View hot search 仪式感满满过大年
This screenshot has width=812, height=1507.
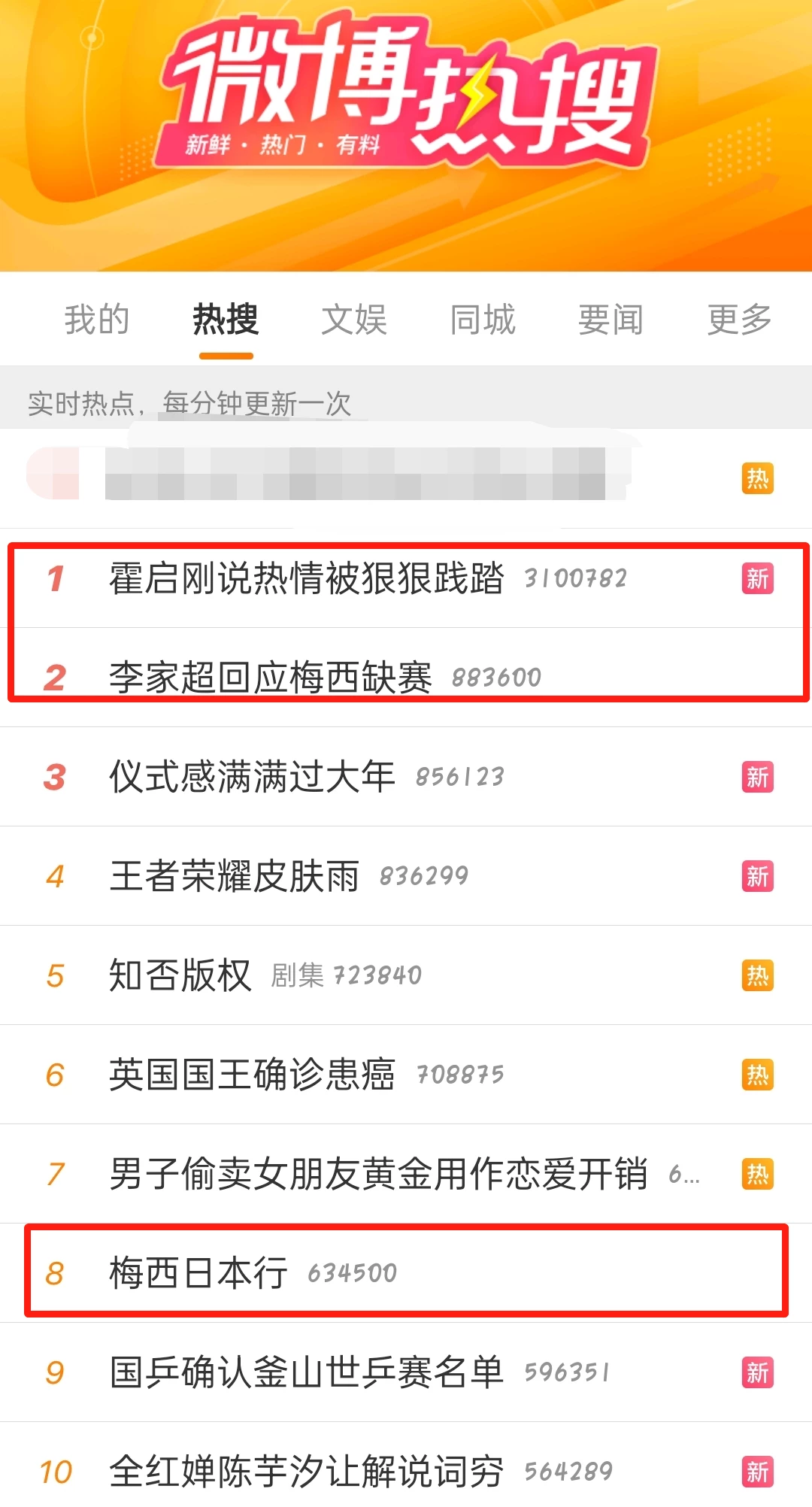(253, 777)
